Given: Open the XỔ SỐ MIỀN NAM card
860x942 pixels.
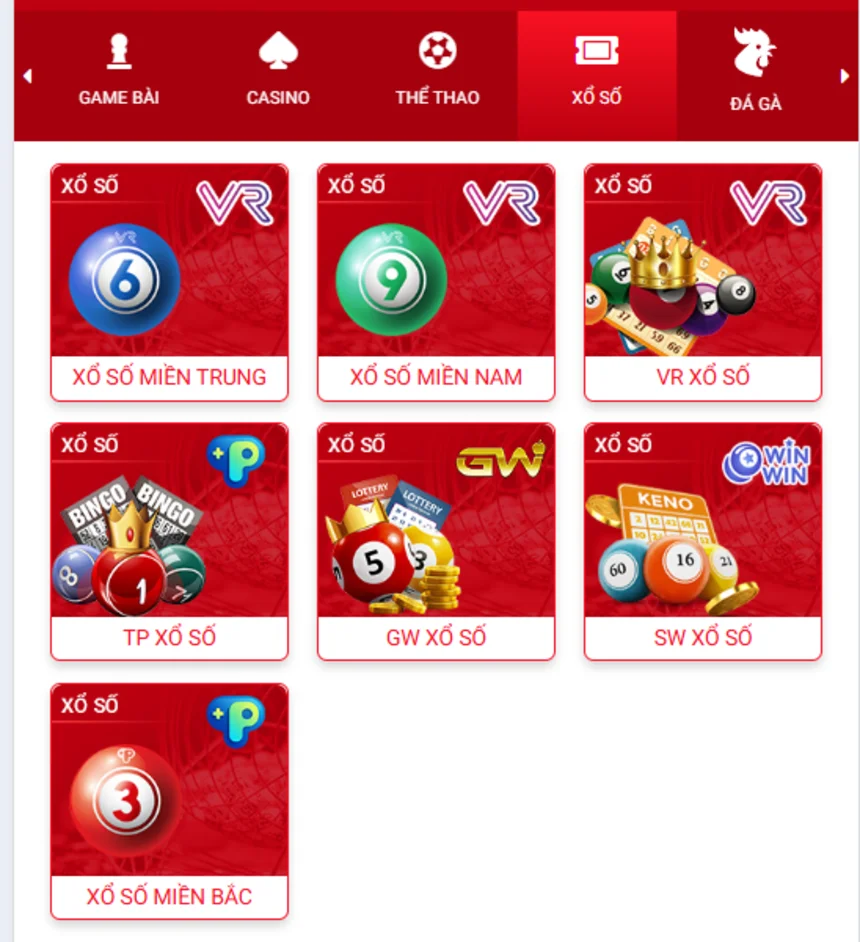Looking at the screenshot, I should 436,282.
